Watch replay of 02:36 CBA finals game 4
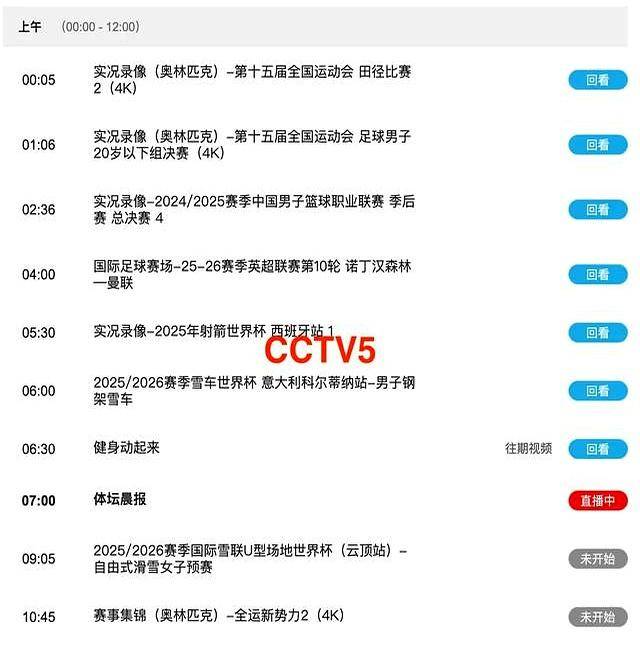The height and width of the screenshot is (655, 640). tap(597, 210)
